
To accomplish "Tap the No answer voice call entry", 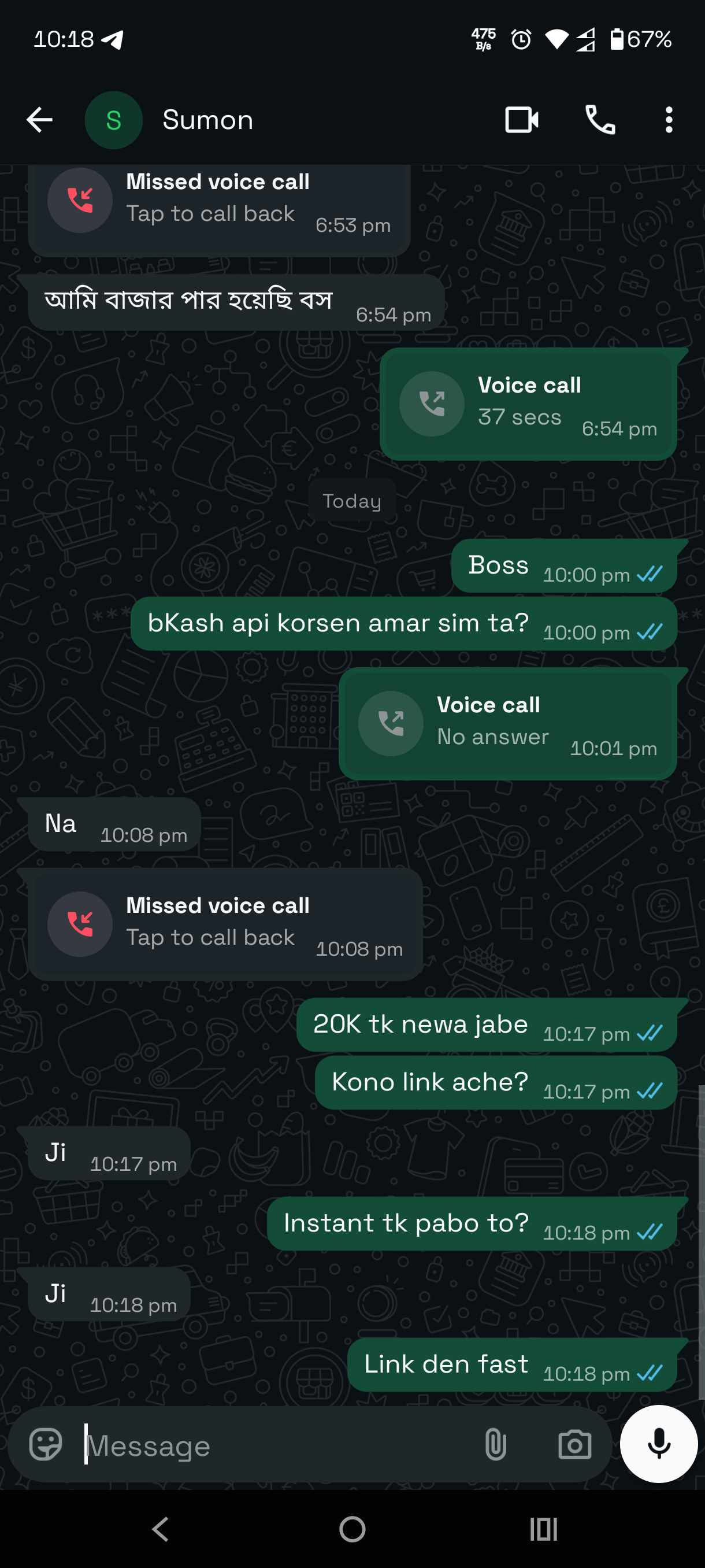I will (507, 723).
